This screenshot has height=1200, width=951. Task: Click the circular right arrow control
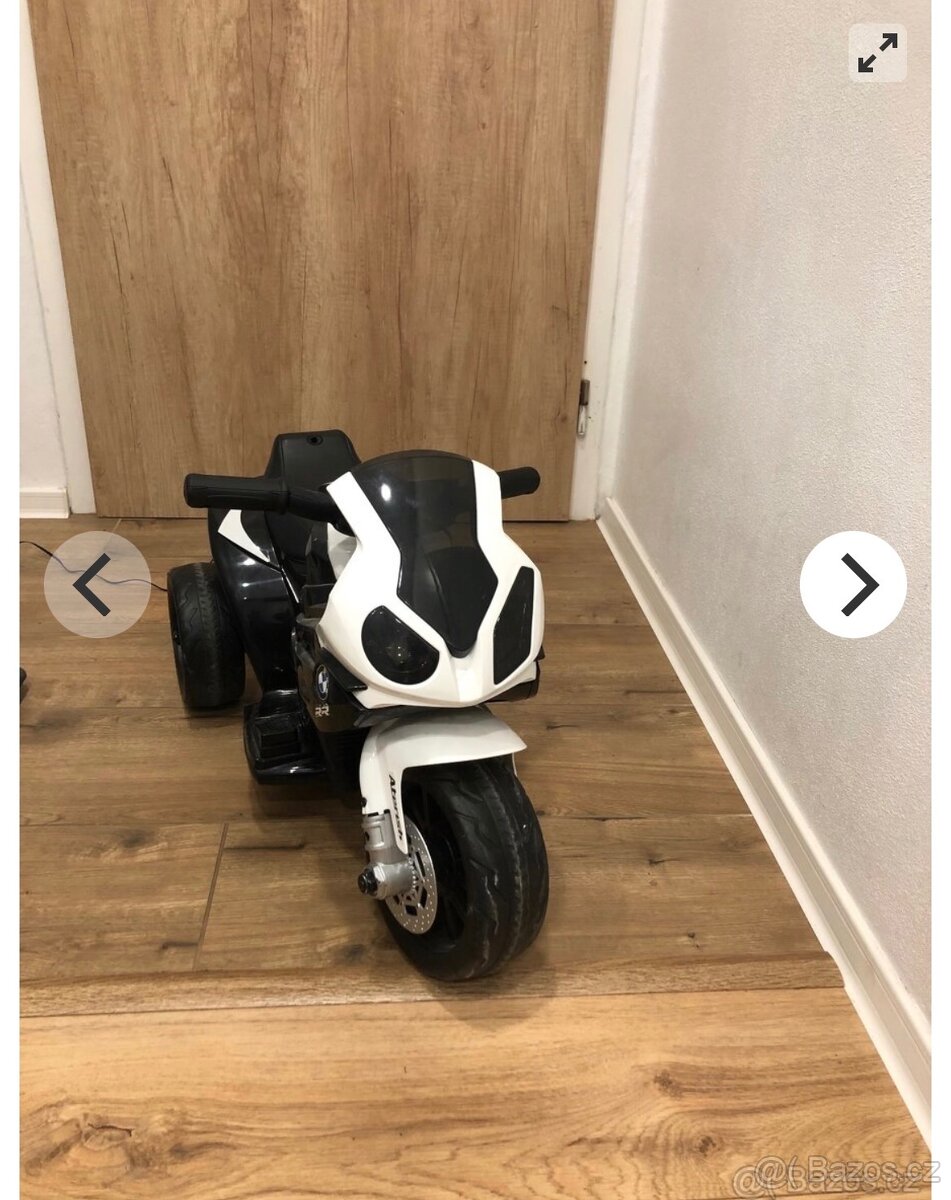tap(854, 584)
